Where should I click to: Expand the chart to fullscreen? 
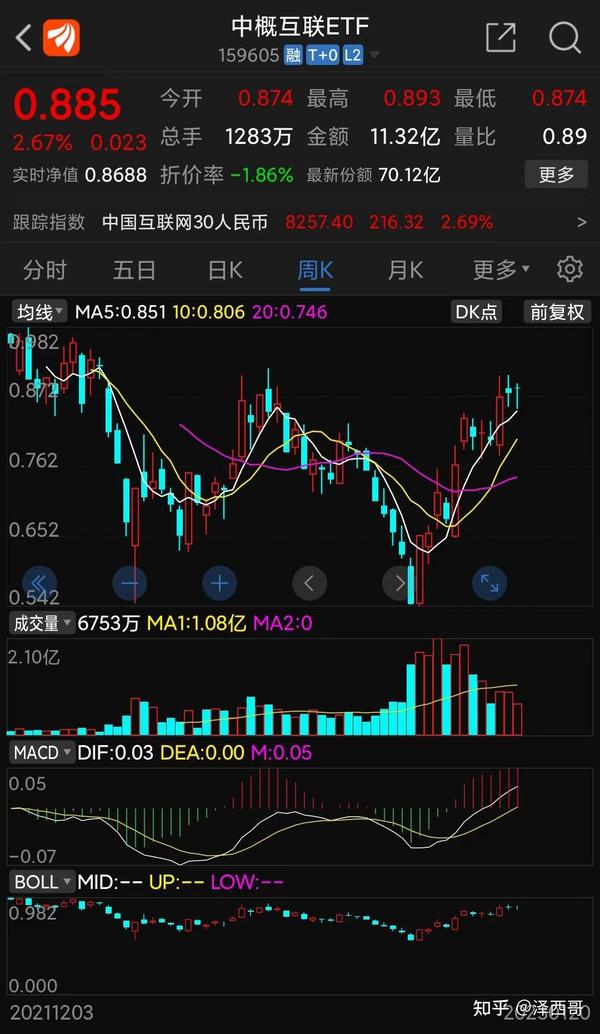click(x=489, y=582)
